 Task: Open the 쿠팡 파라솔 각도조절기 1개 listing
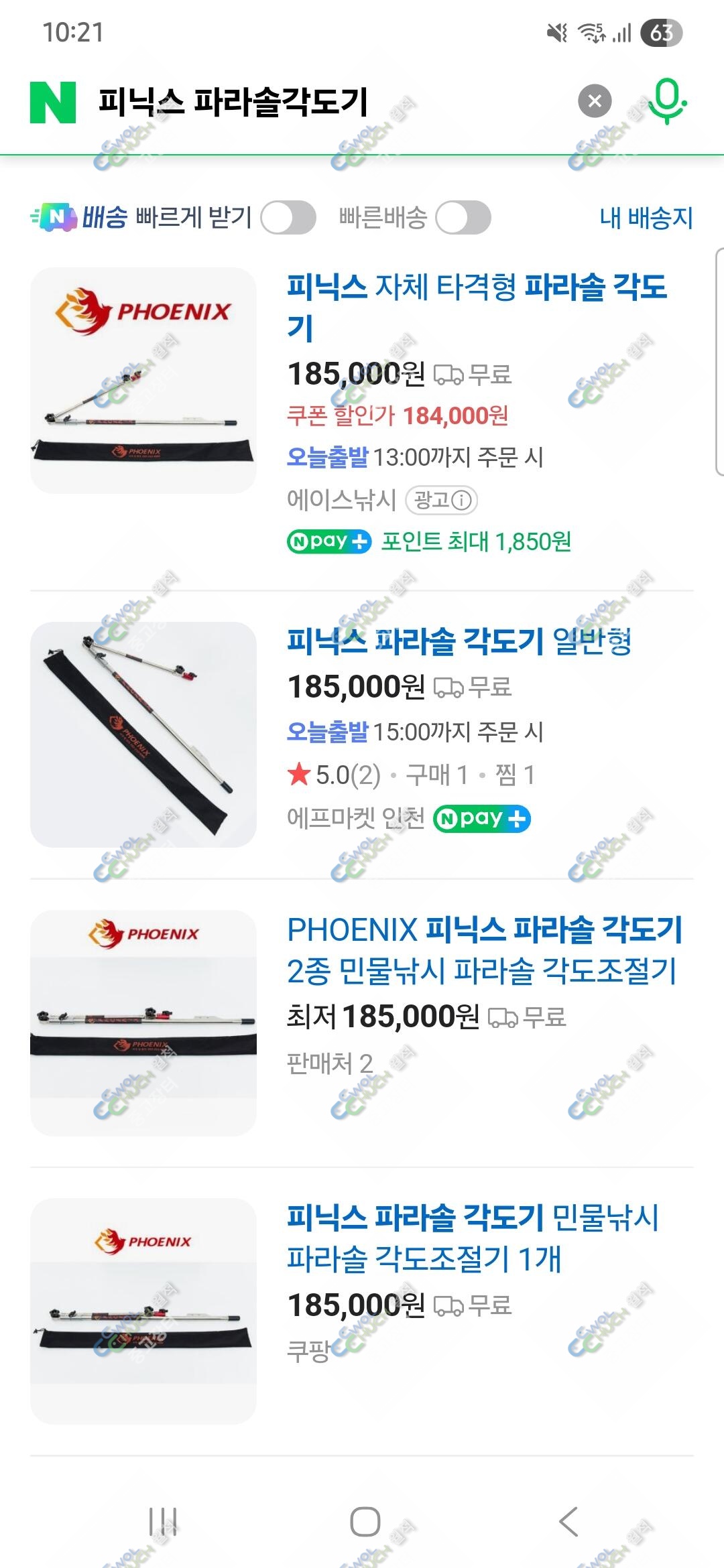coord(473,1238)
